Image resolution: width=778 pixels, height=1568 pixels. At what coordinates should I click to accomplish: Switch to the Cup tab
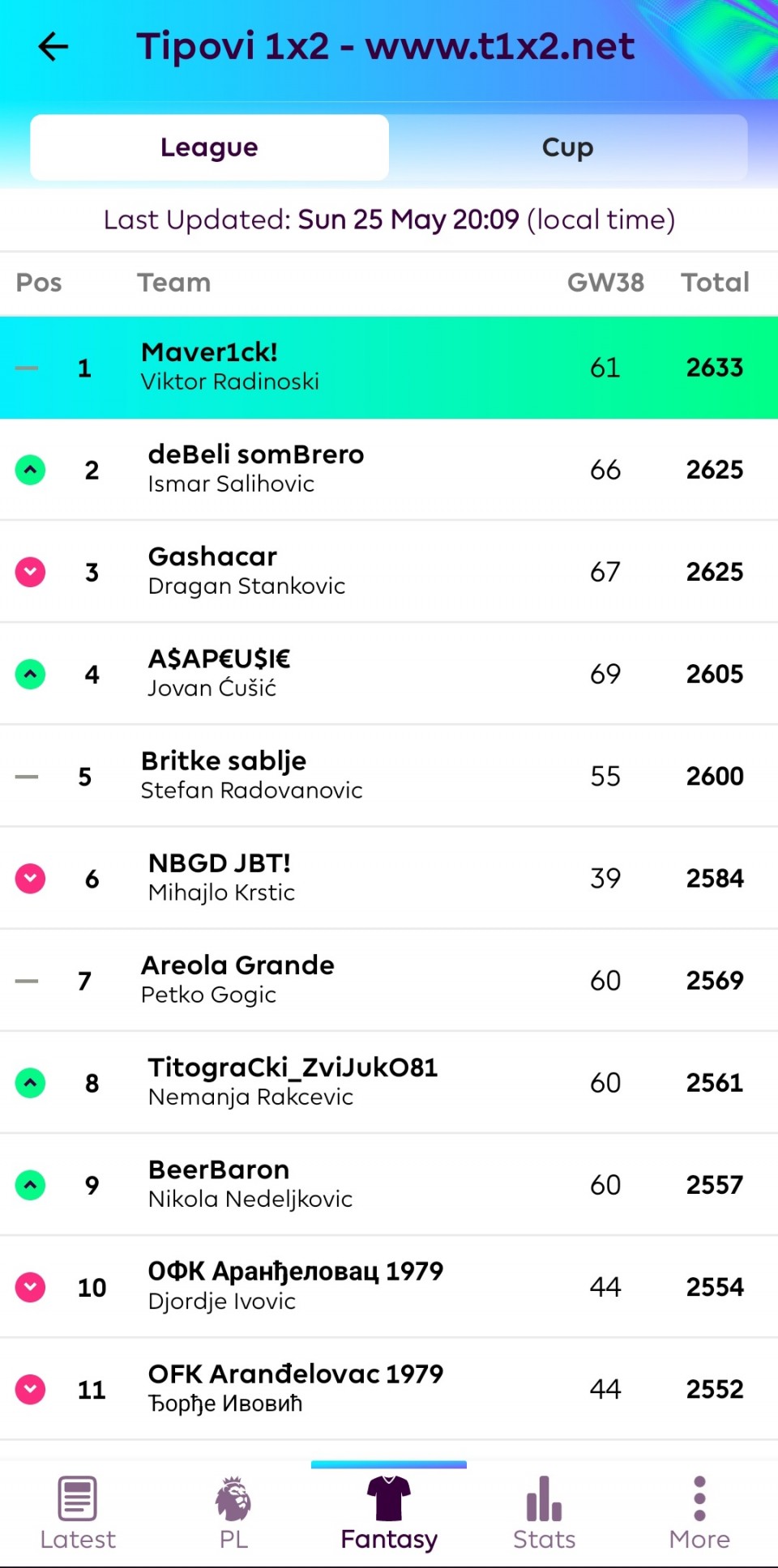tap(568, 147)
